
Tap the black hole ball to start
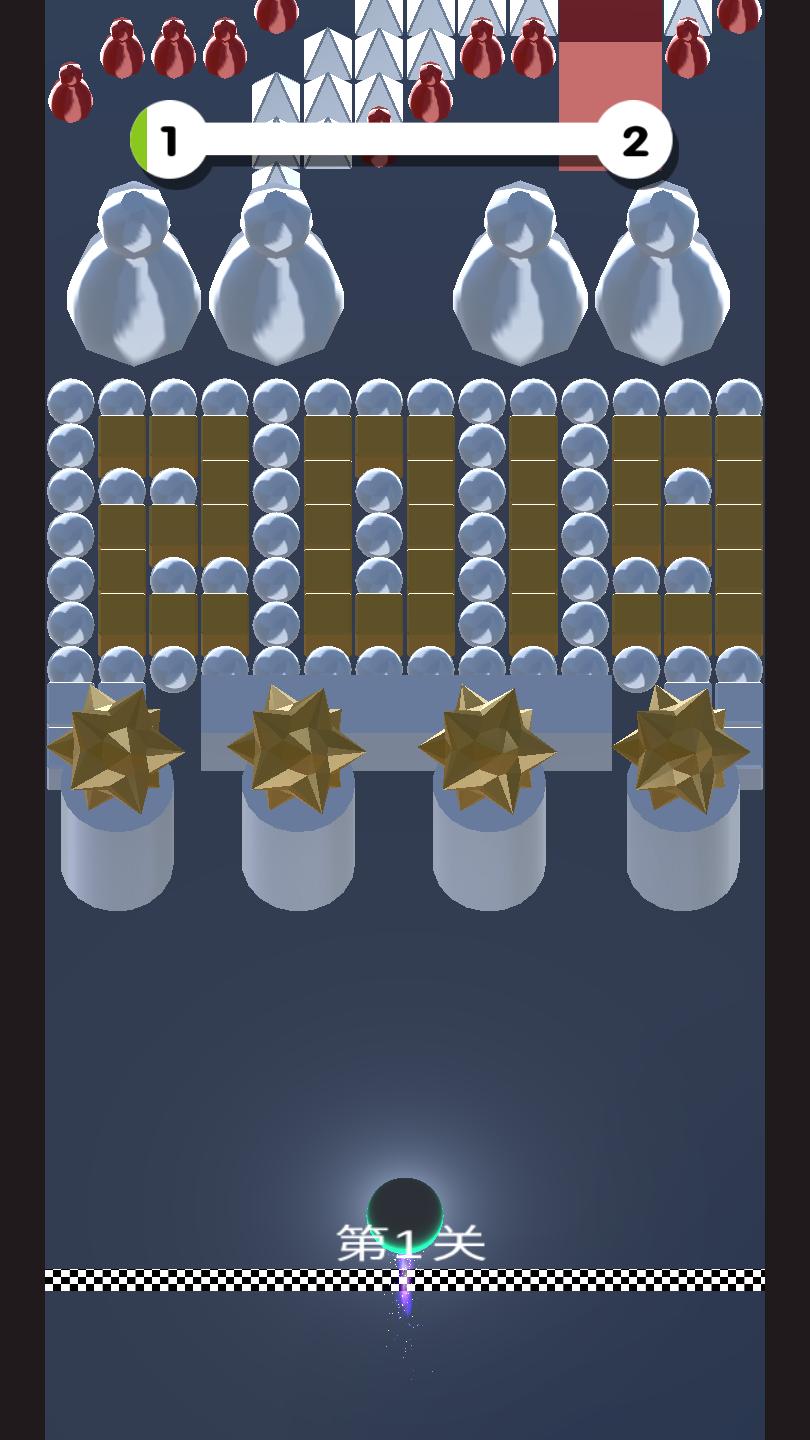(x=405, y=1212)
